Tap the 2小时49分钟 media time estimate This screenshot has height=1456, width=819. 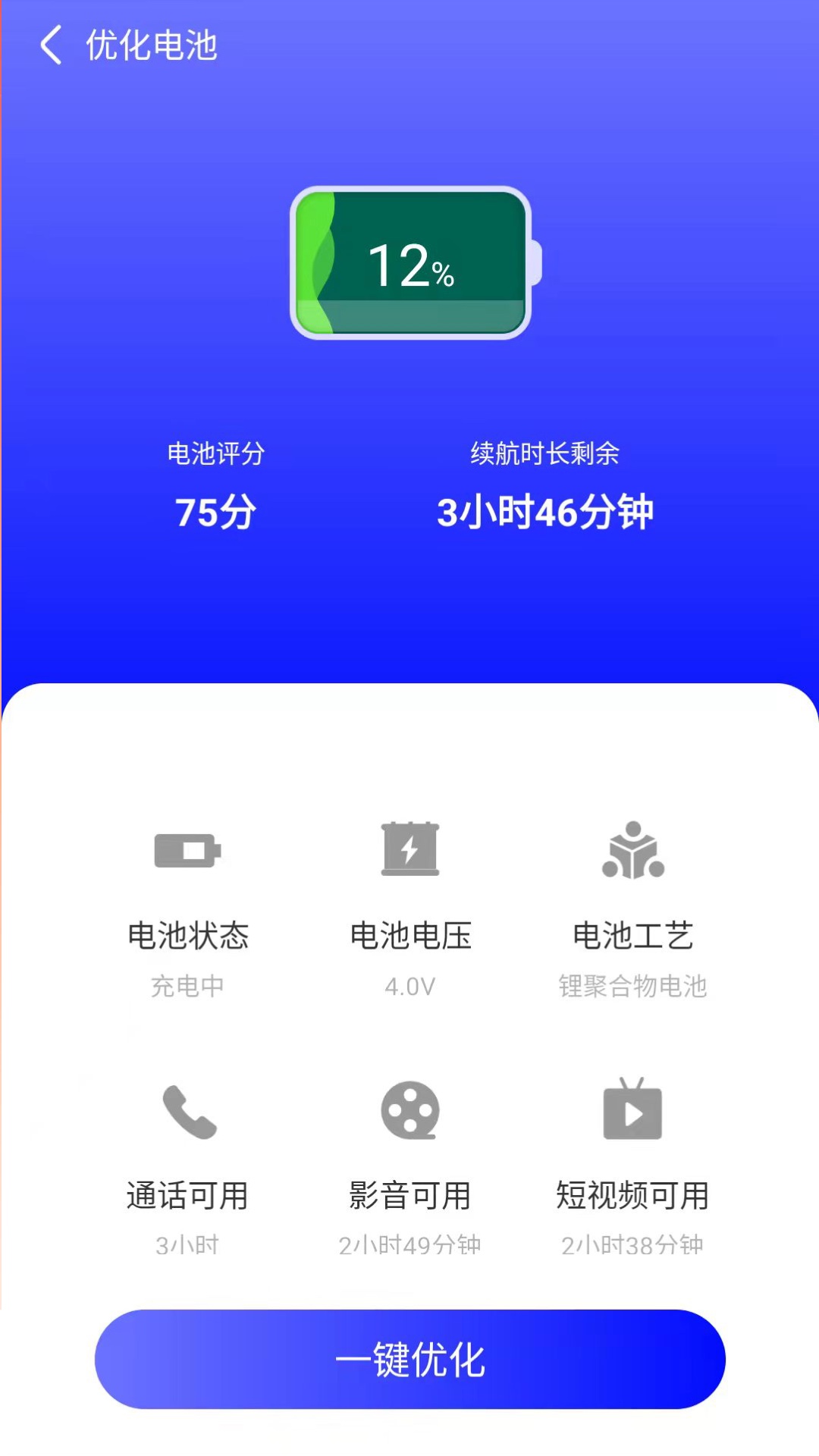pyautogui.click(x=410, y=1244)
